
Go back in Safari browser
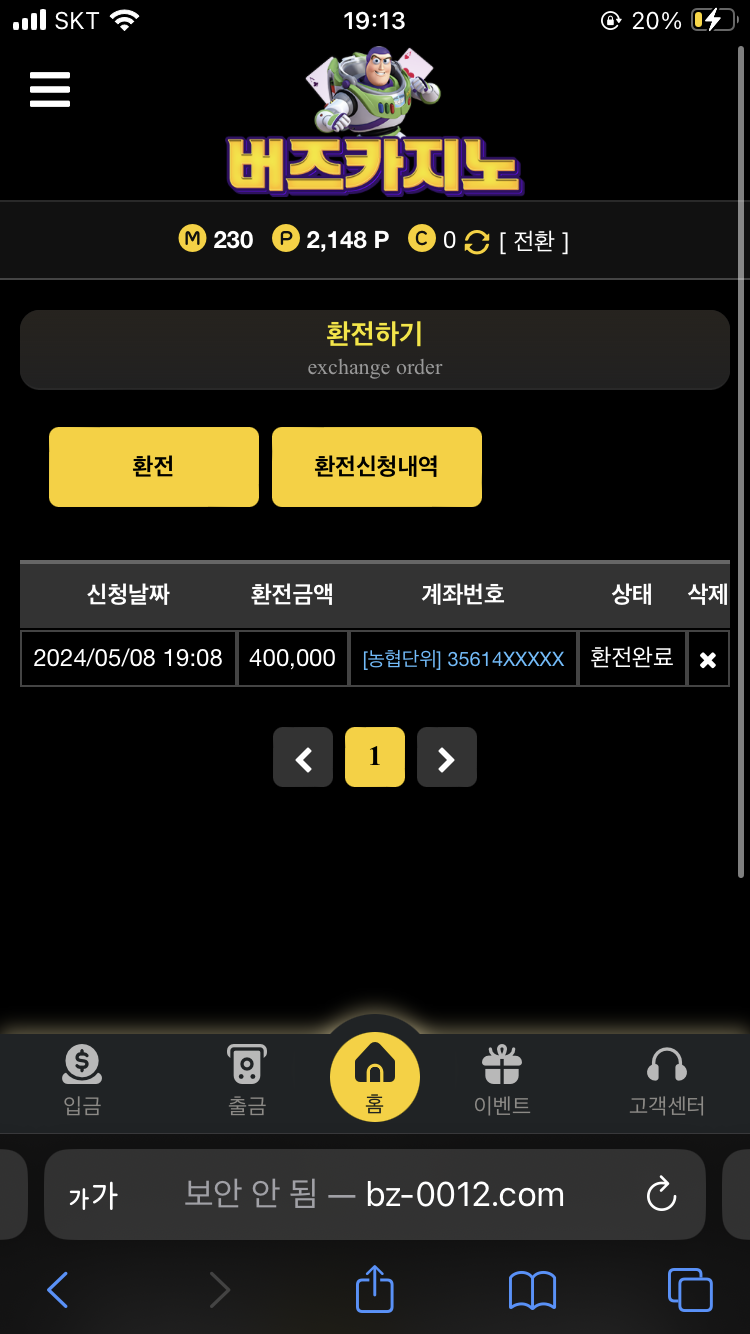[x=58, y=1290]
